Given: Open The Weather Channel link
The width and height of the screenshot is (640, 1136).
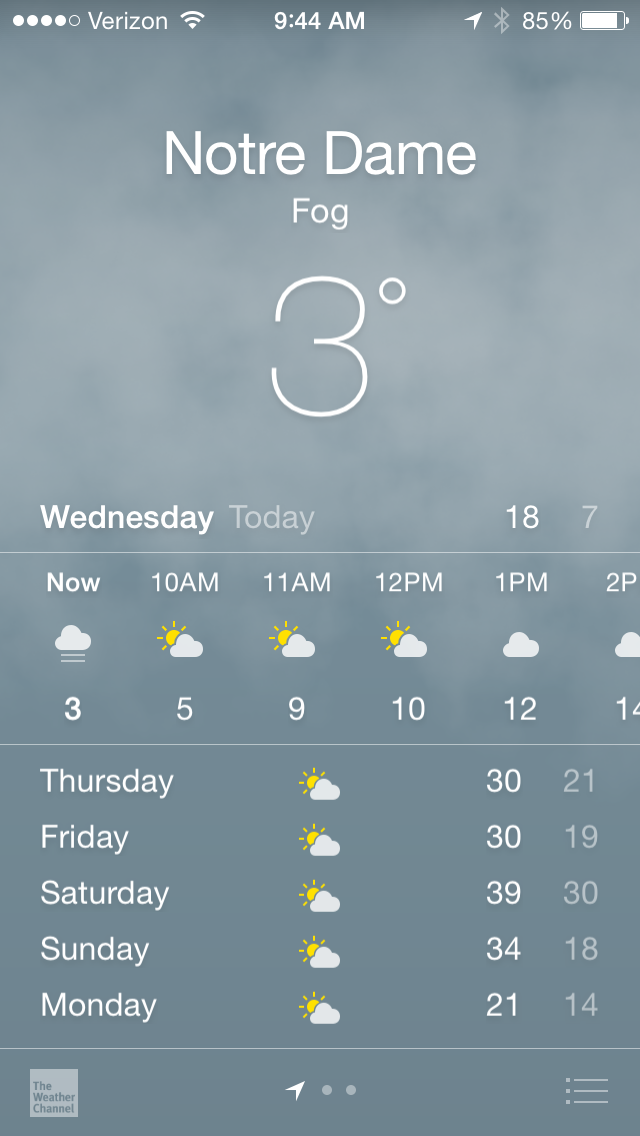Looking at the screenshot, I should coord(54,1092).
